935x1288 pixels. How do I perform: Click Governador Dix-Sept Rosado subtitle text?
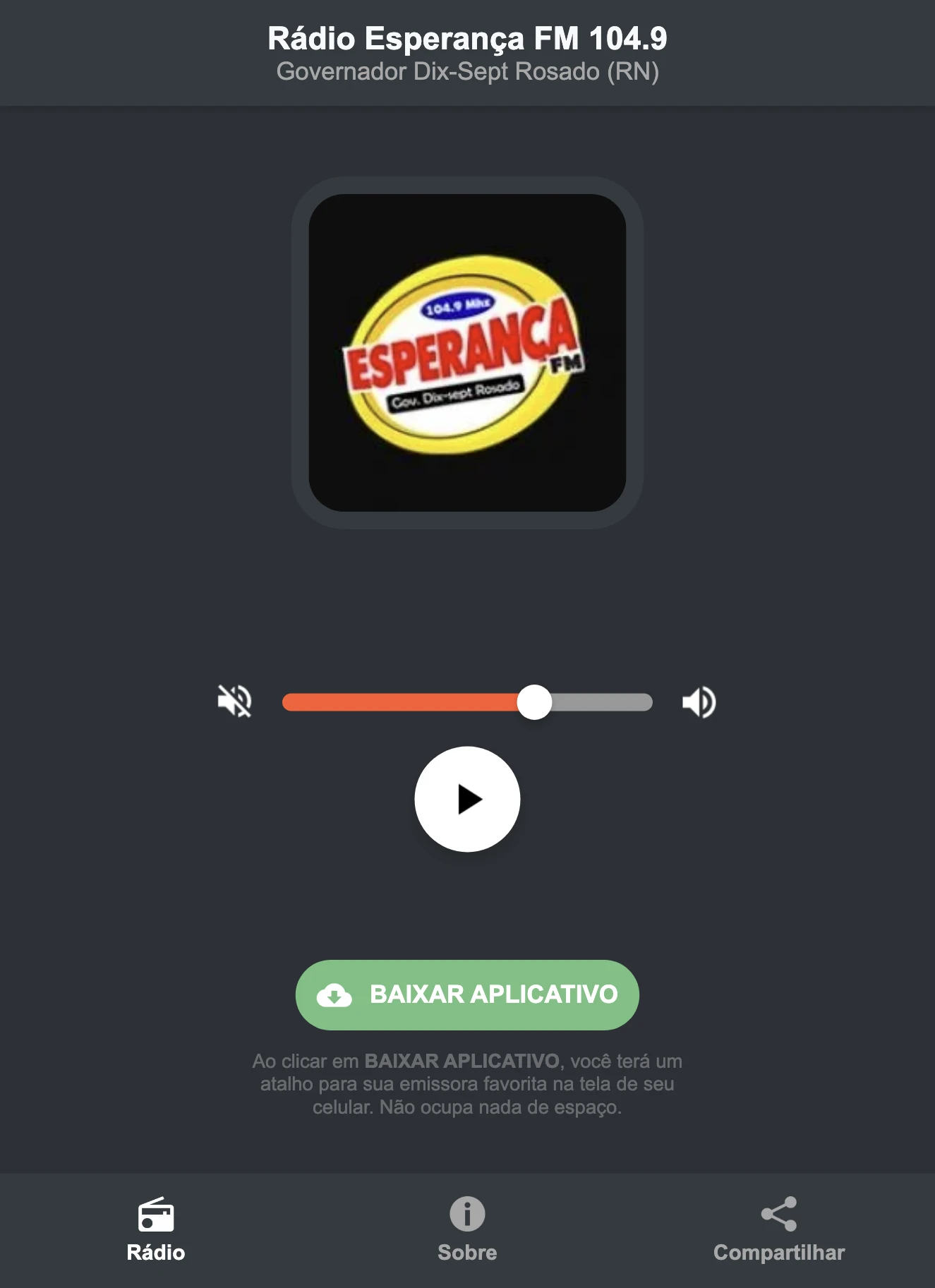tap(467, 71)
